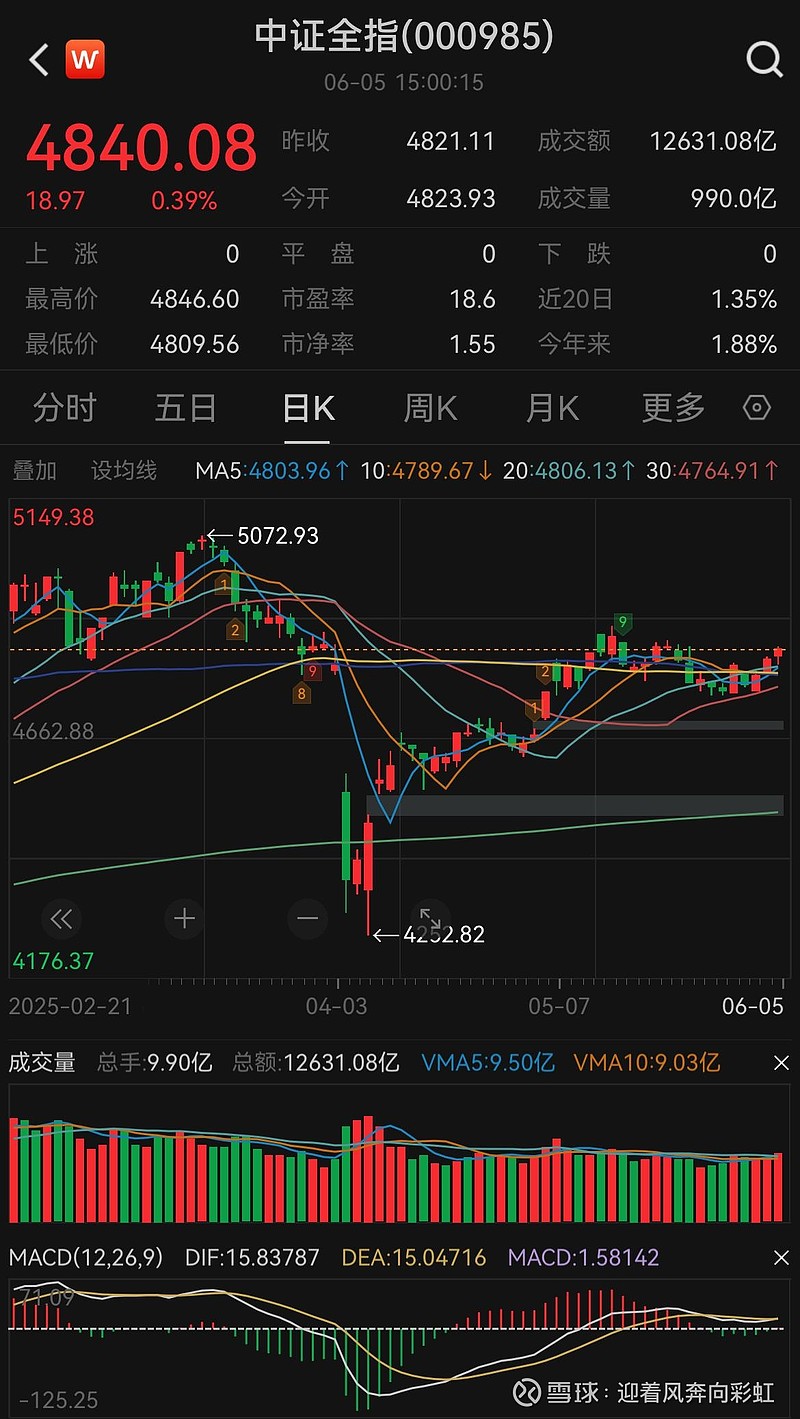The image size is (800, 1419).
Task: Enter fullscreen with the expand arrows icon
Action: click(430, 919)
